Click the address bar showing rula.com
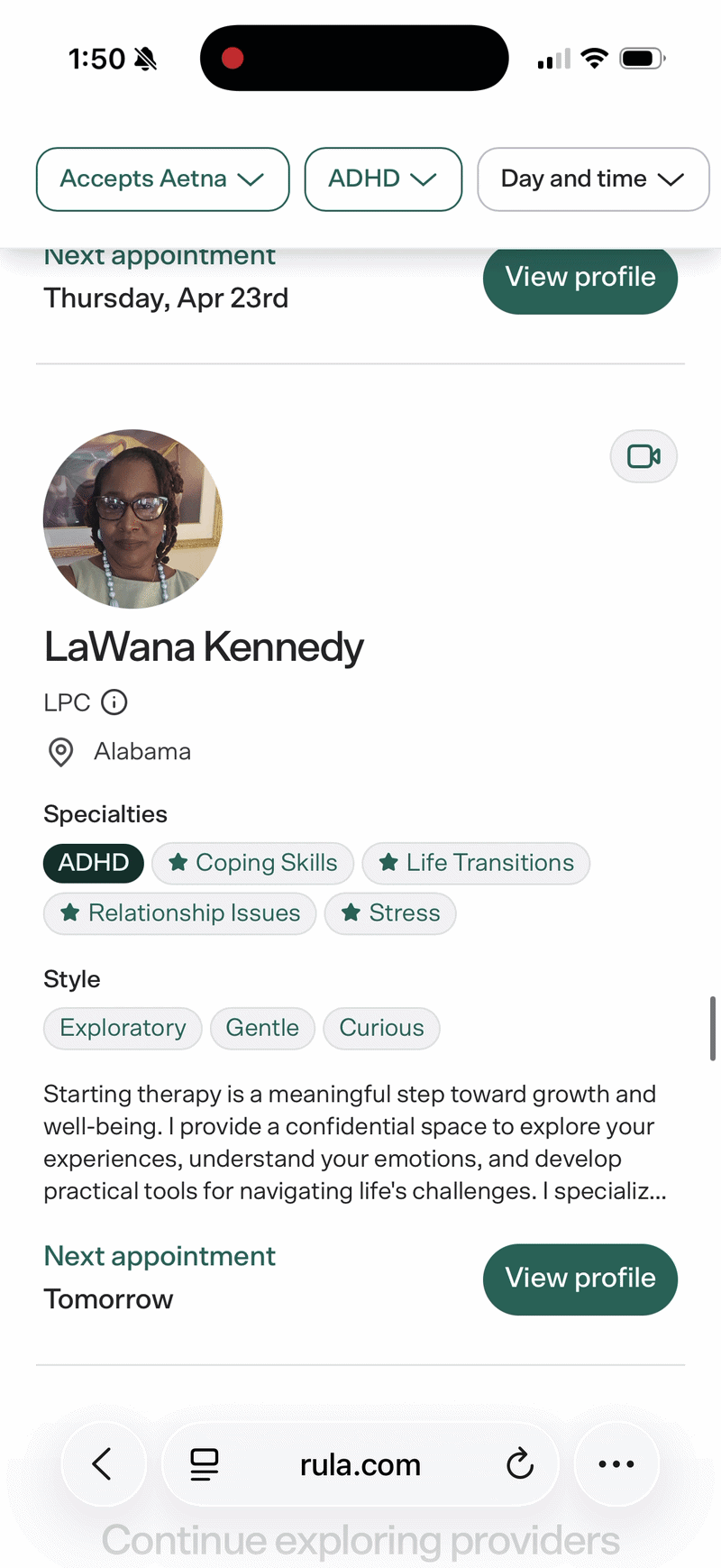This screenshot has width=721, height=1568. [x=360, y=1463]
